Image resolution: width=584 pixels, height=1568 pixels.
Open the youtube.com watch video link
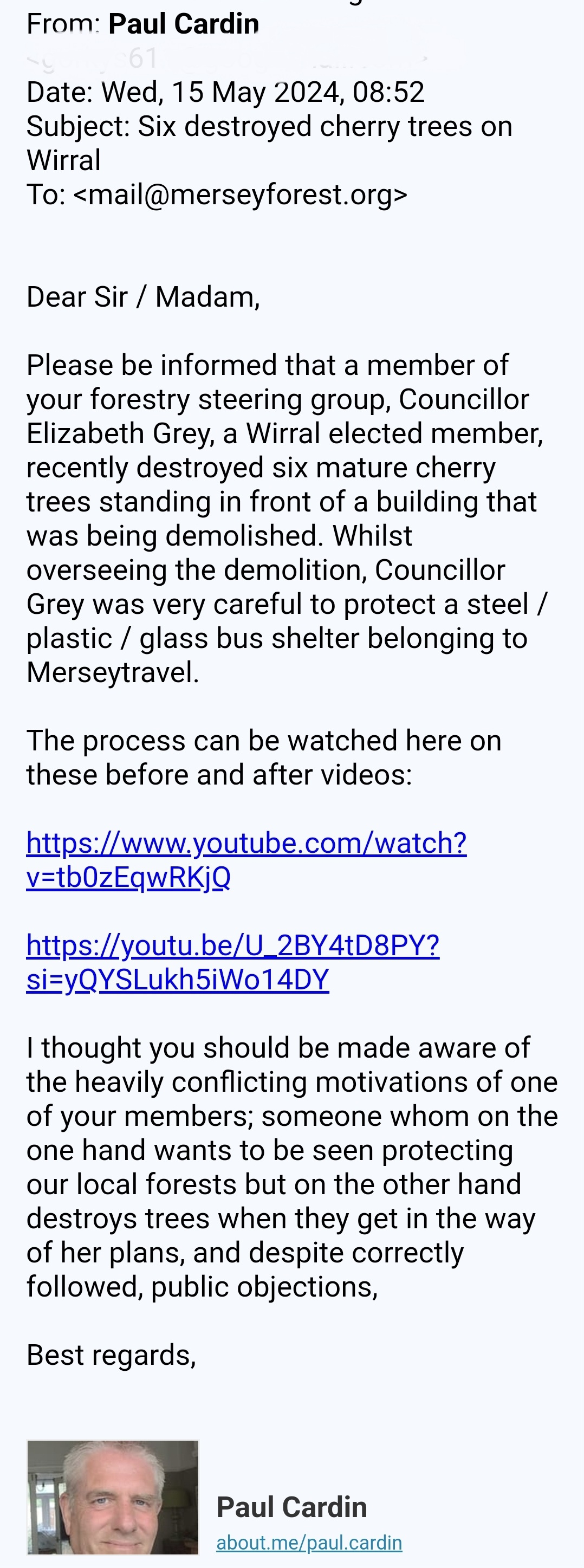tap(246, 844)
